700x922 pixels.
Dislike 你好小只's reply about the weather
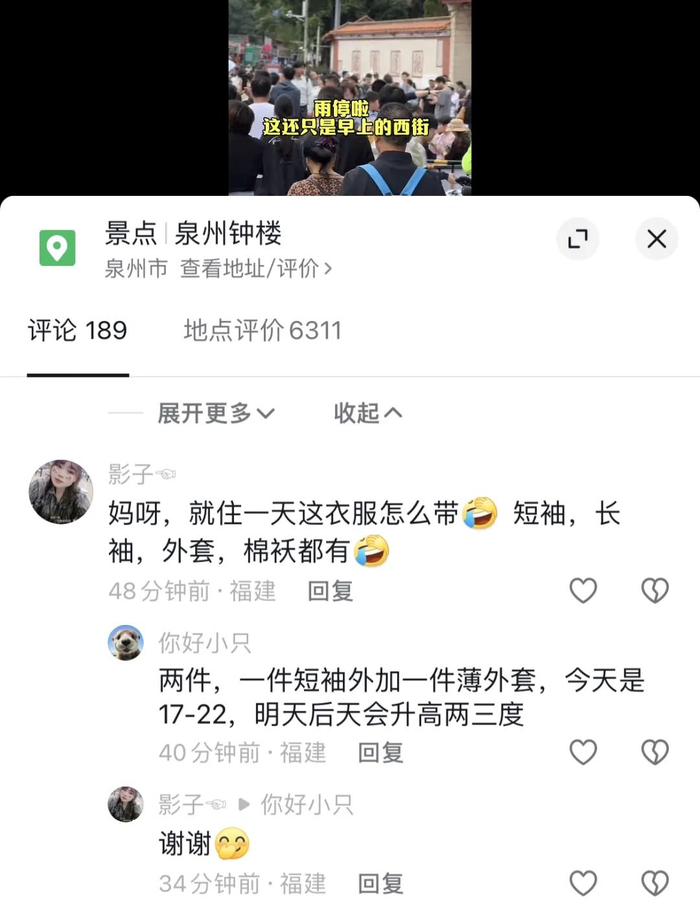pyautogui.click(x=655, y=752)
